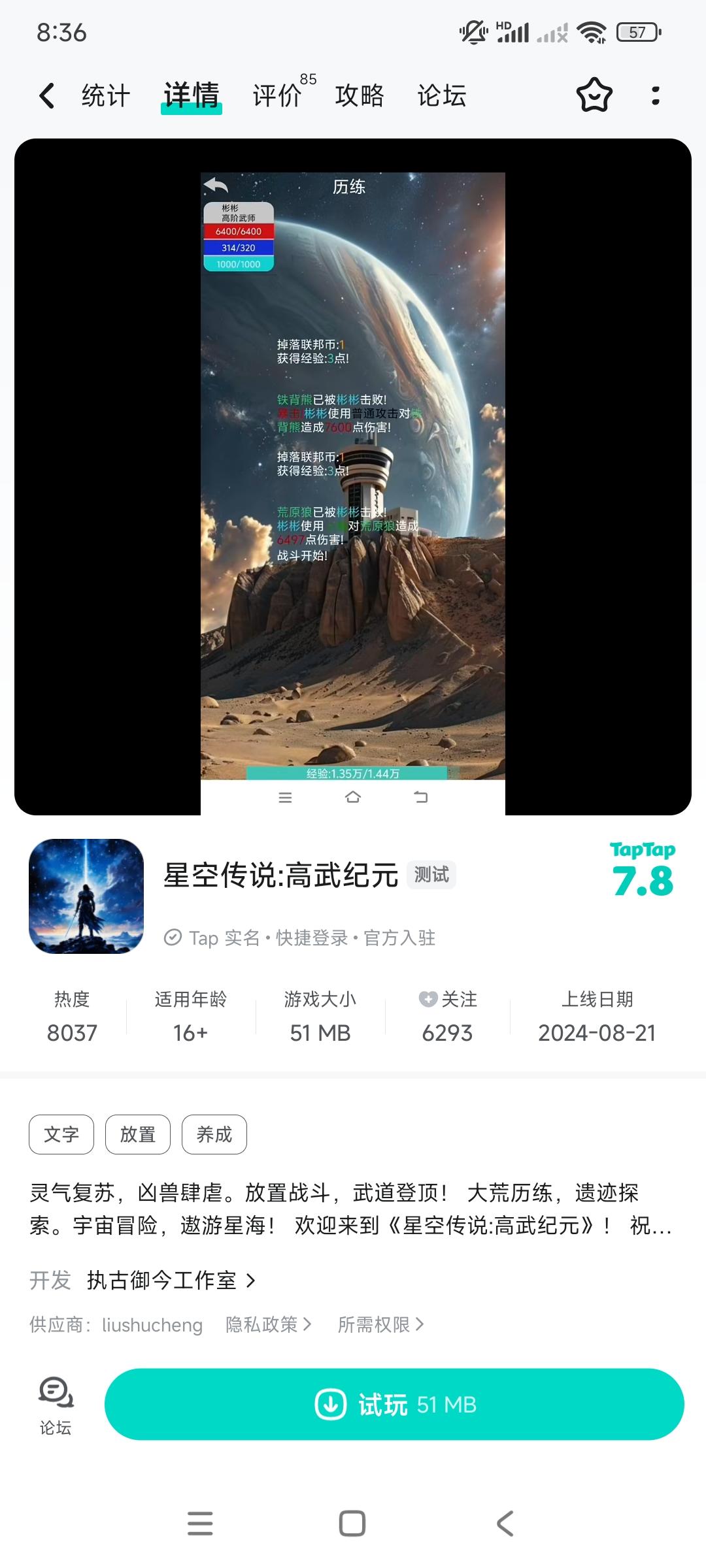Tap the experience progress bar in screenshot
This screenshot has height=1568, width=706.
point(353,774)
